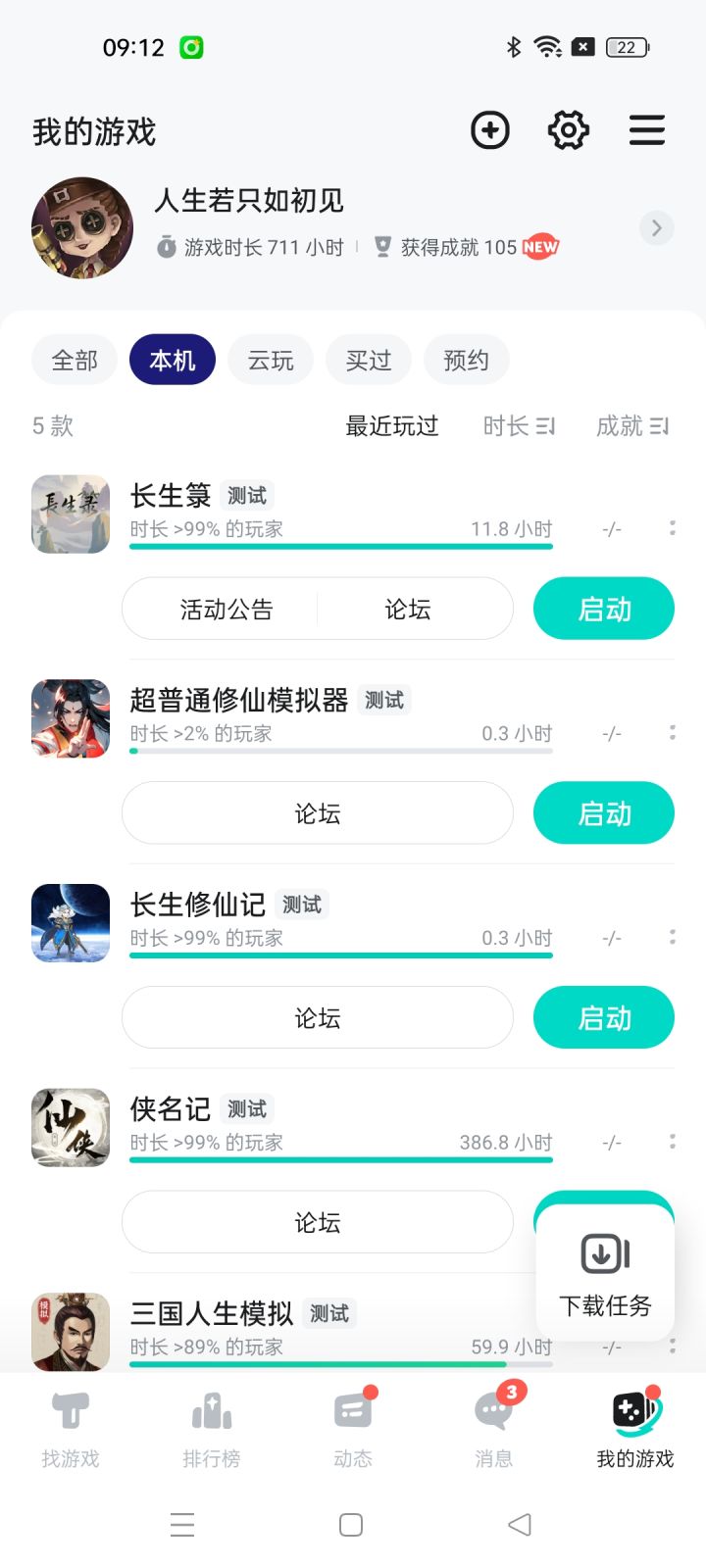Open the hamburger menu
The image size is (706, 1568).
[647, 130]
